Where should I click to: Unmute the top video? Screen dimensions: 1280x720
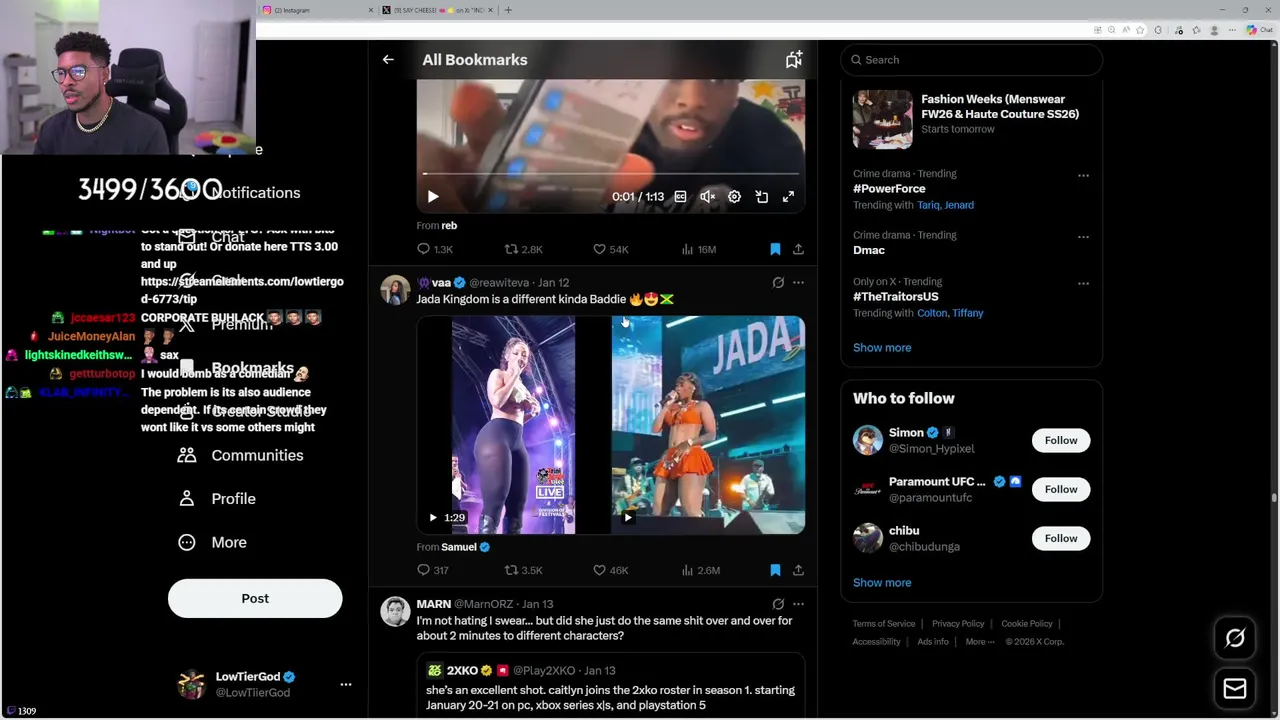707,197
